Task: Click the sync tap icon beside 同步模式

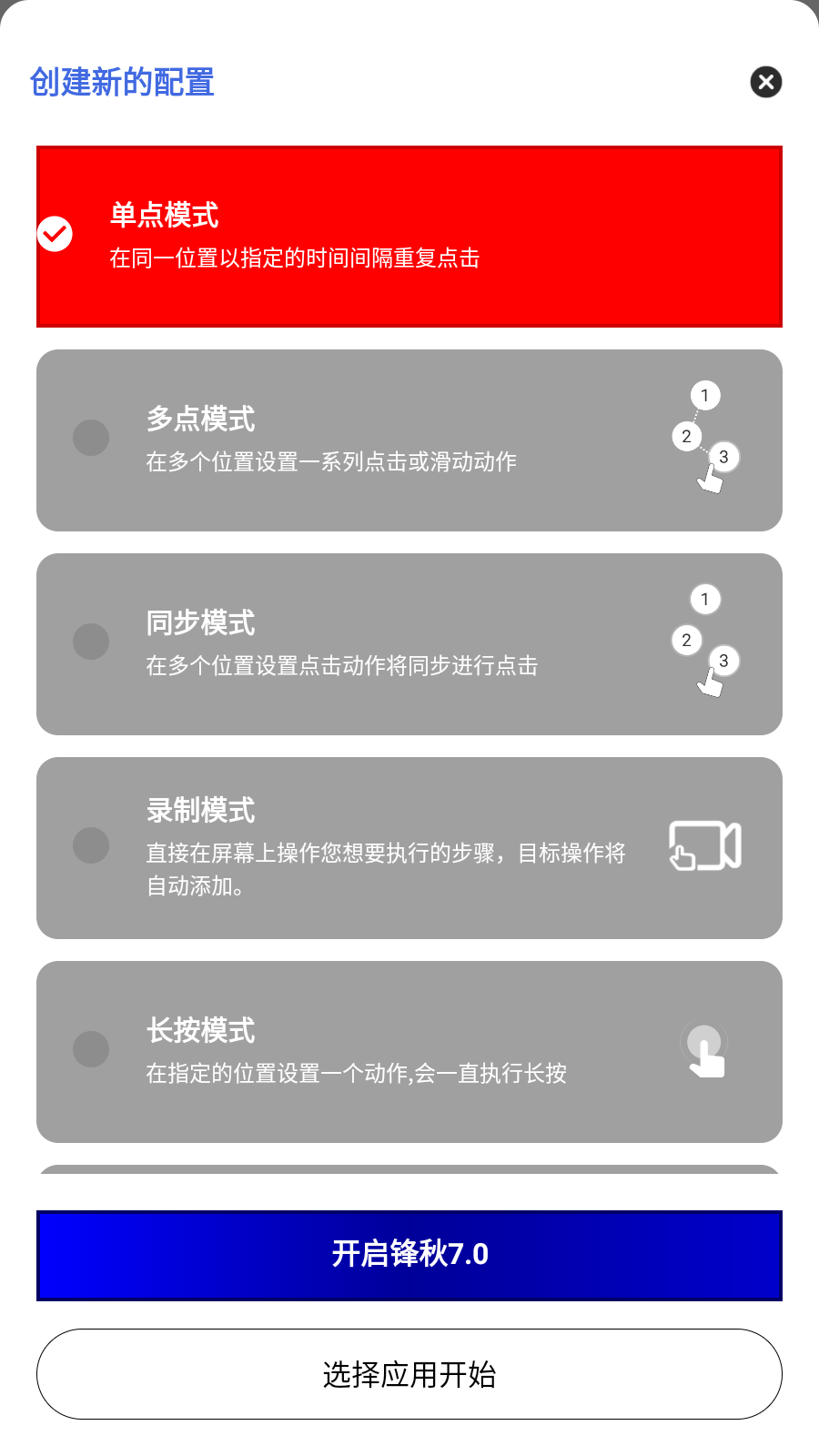Action: pyautogui.click(x=708, y=639)
